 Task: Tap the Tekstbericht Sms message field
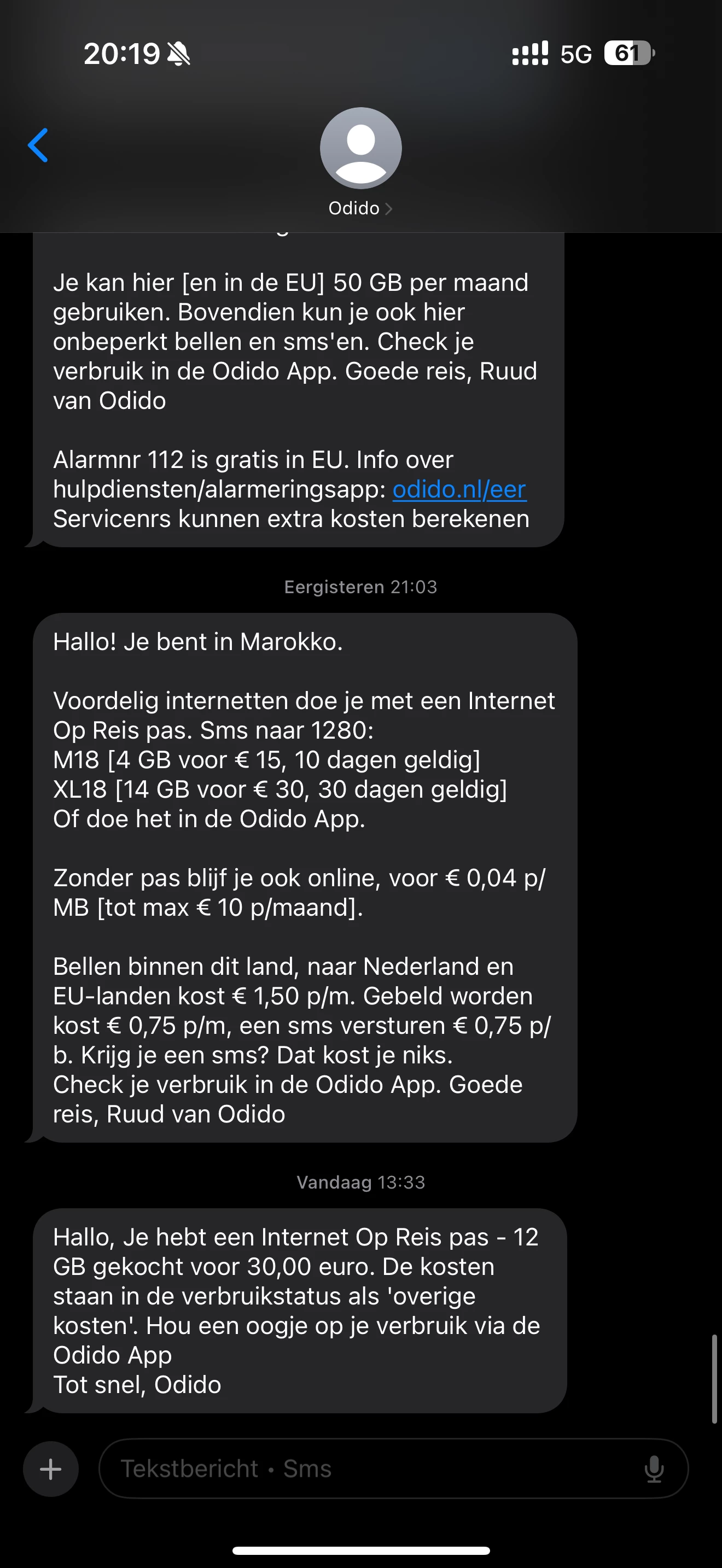[365, 1469]
